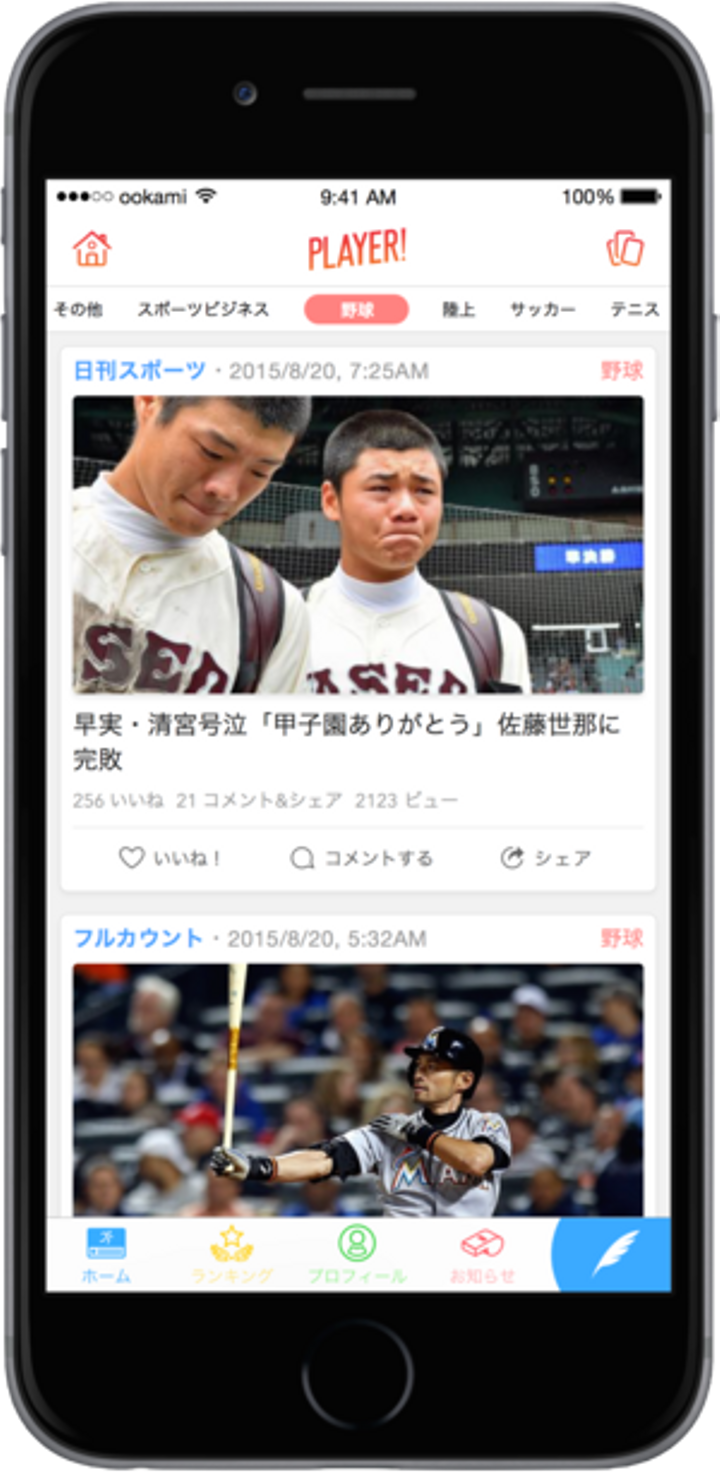The width and height of the screenshot is (720, 1476).
Task: Open the フルカウント article batter photo
Action: pyautogui.click(x=358, y=1090)
